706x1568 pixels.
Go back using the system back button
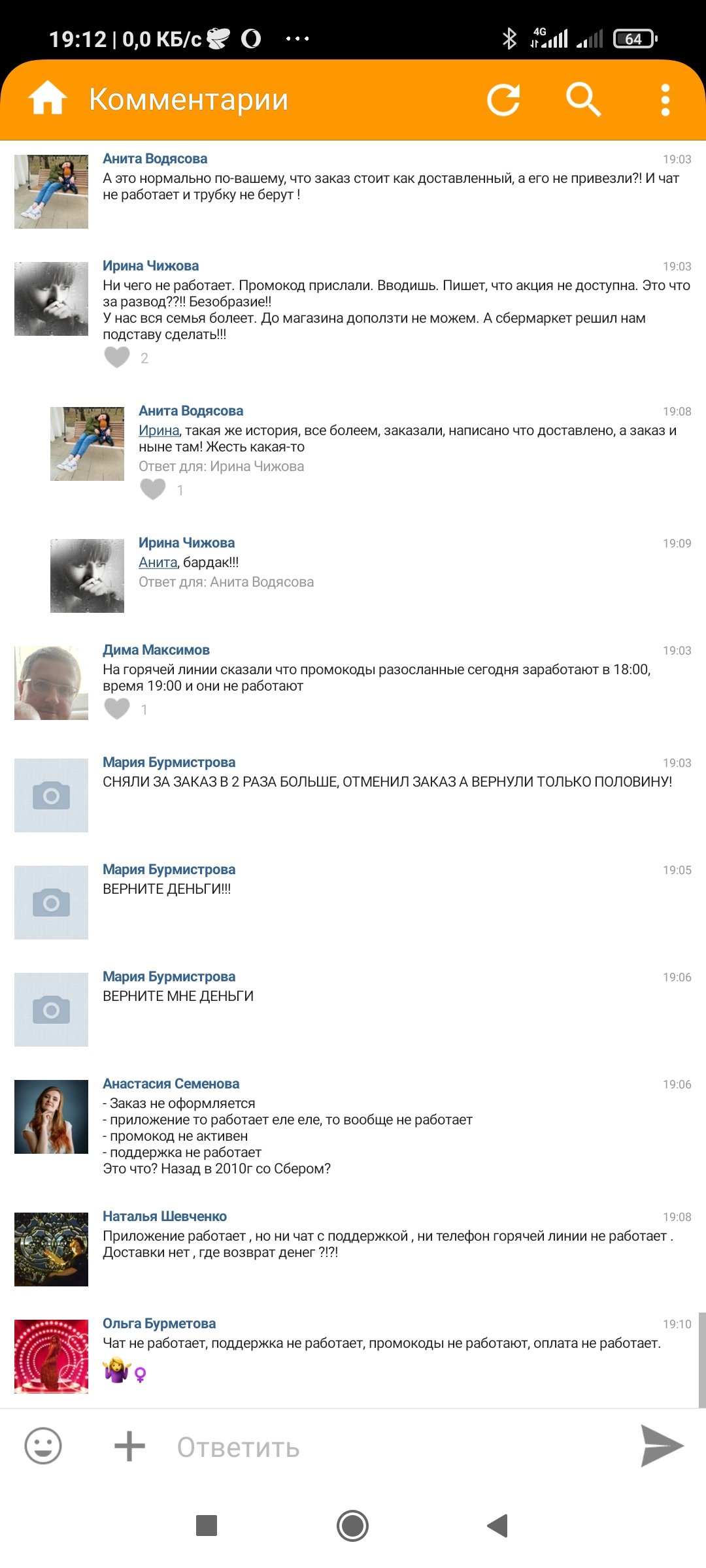[498, 1526]
